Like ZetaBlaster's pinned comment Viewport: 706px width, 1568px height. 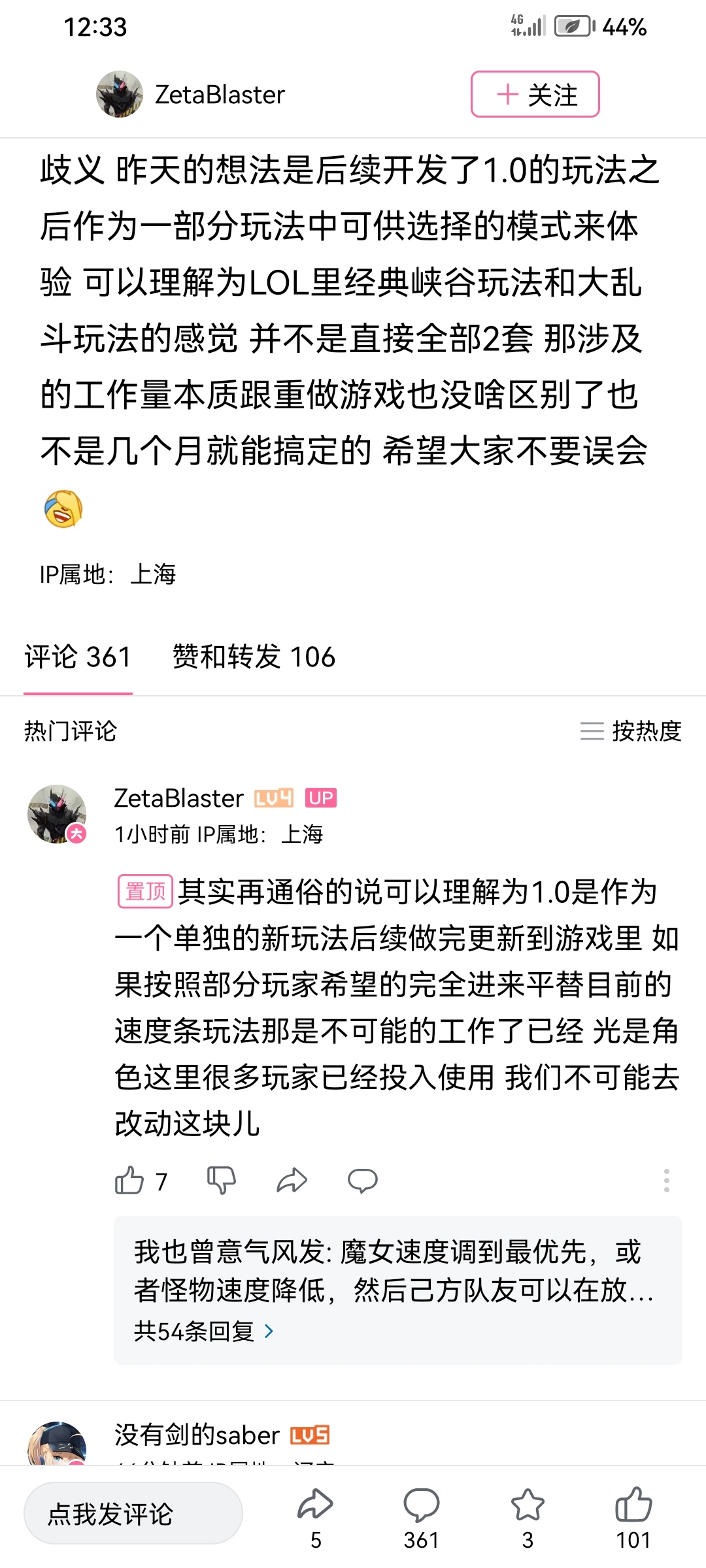click(x=129, y=1181)
